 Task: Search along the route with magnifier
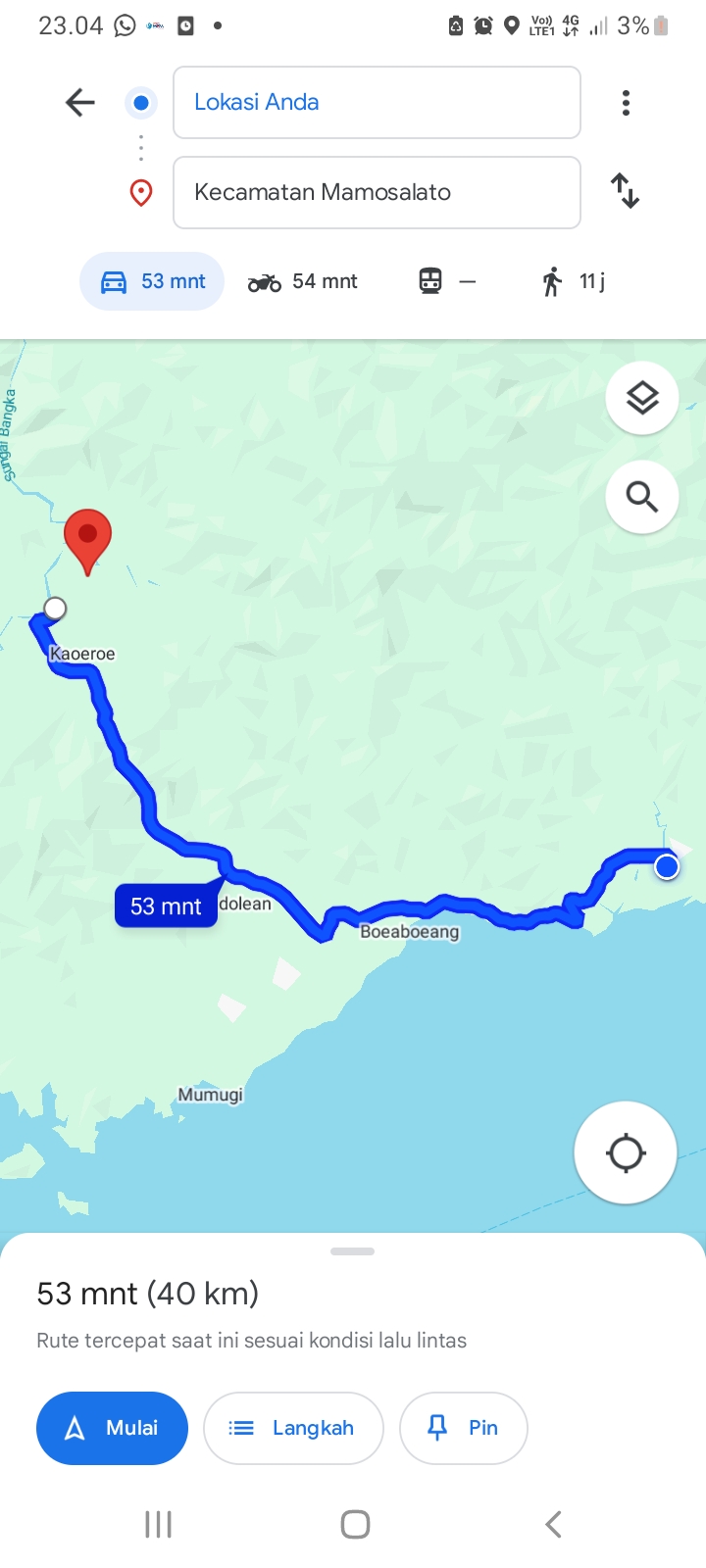pyautogui.click(x=642, y=497)
